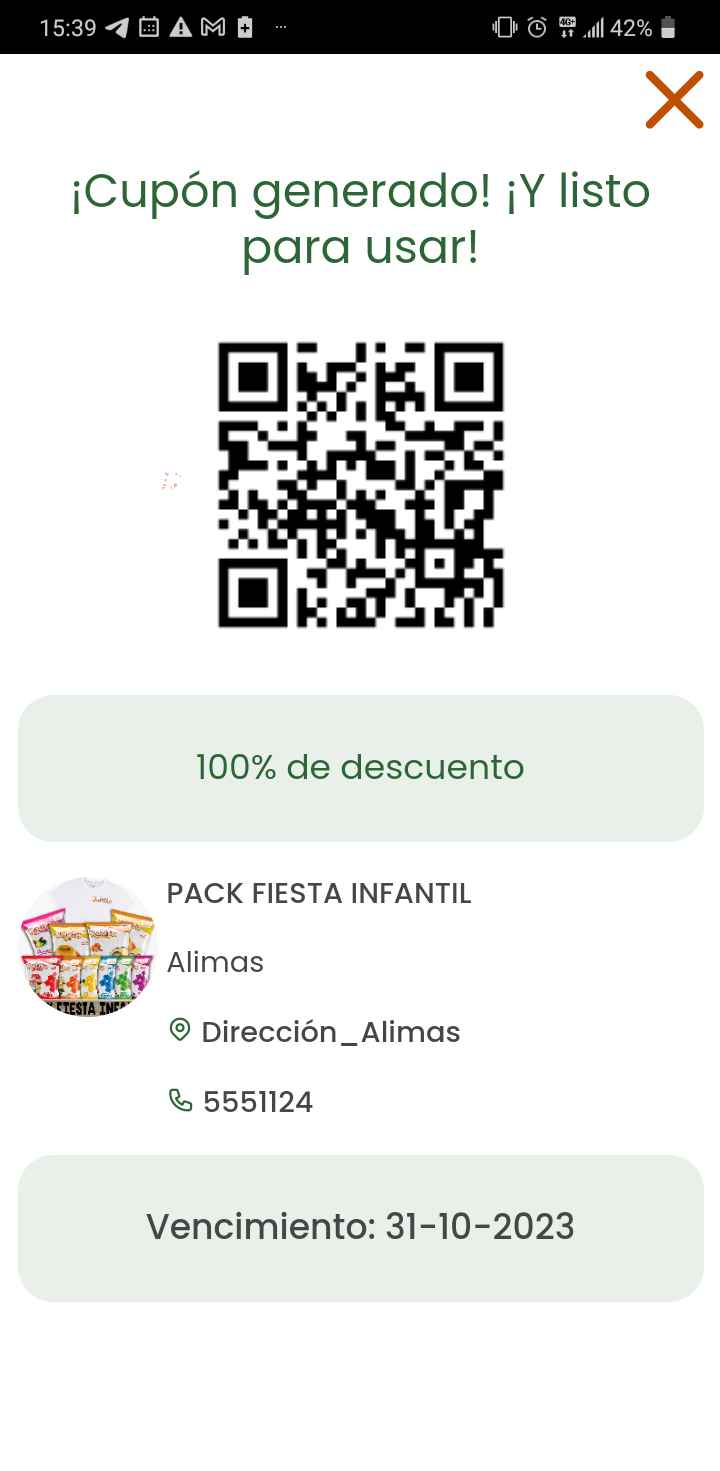Close the generated coupon screen
The width and height of the screenshot is (720, 1471).
[674, 100]
